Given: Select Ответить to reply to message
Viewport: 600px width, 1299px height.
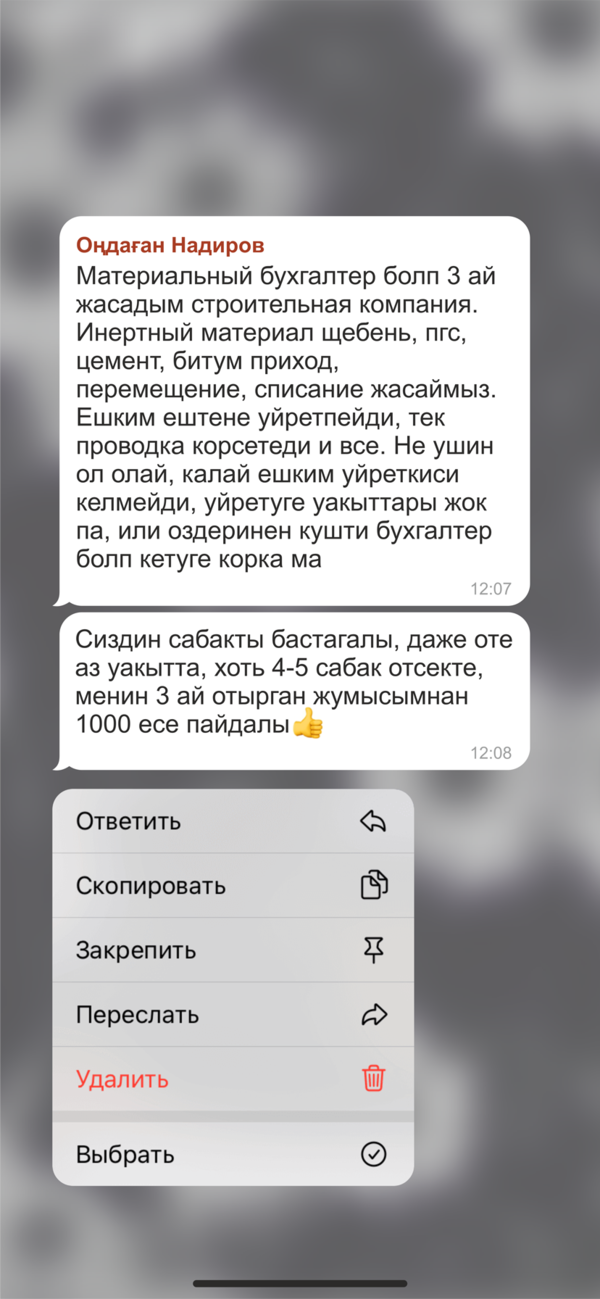Looking at the screenshot, I should click(232, 821).
